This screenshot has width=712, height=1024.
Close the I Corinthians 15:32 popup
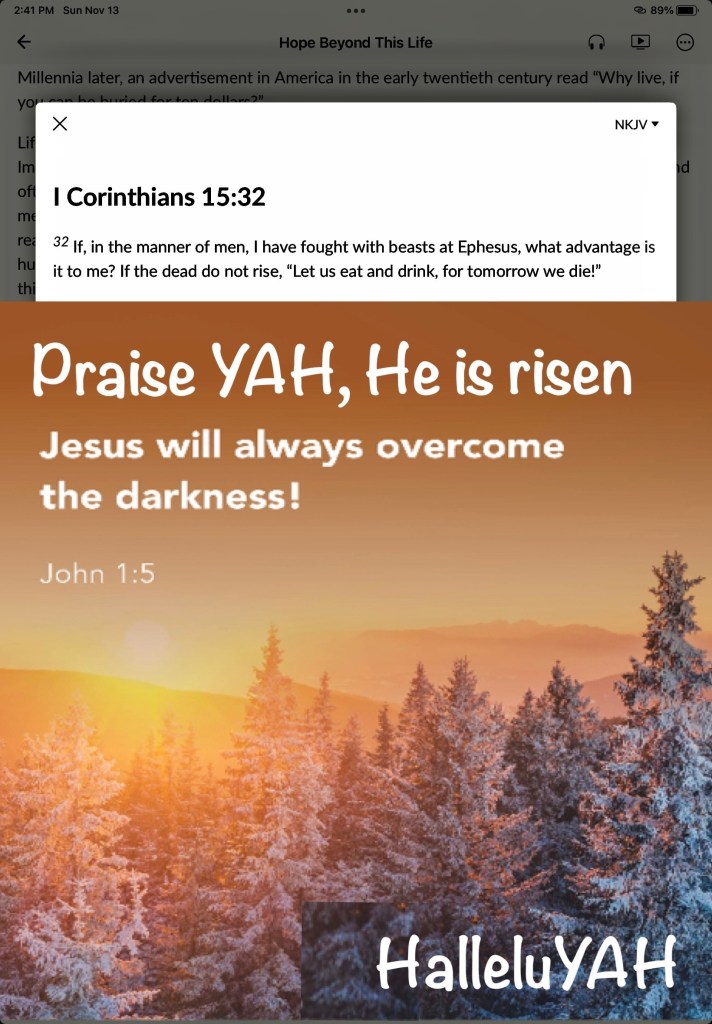pyautogui.click(x=60, y=123)
